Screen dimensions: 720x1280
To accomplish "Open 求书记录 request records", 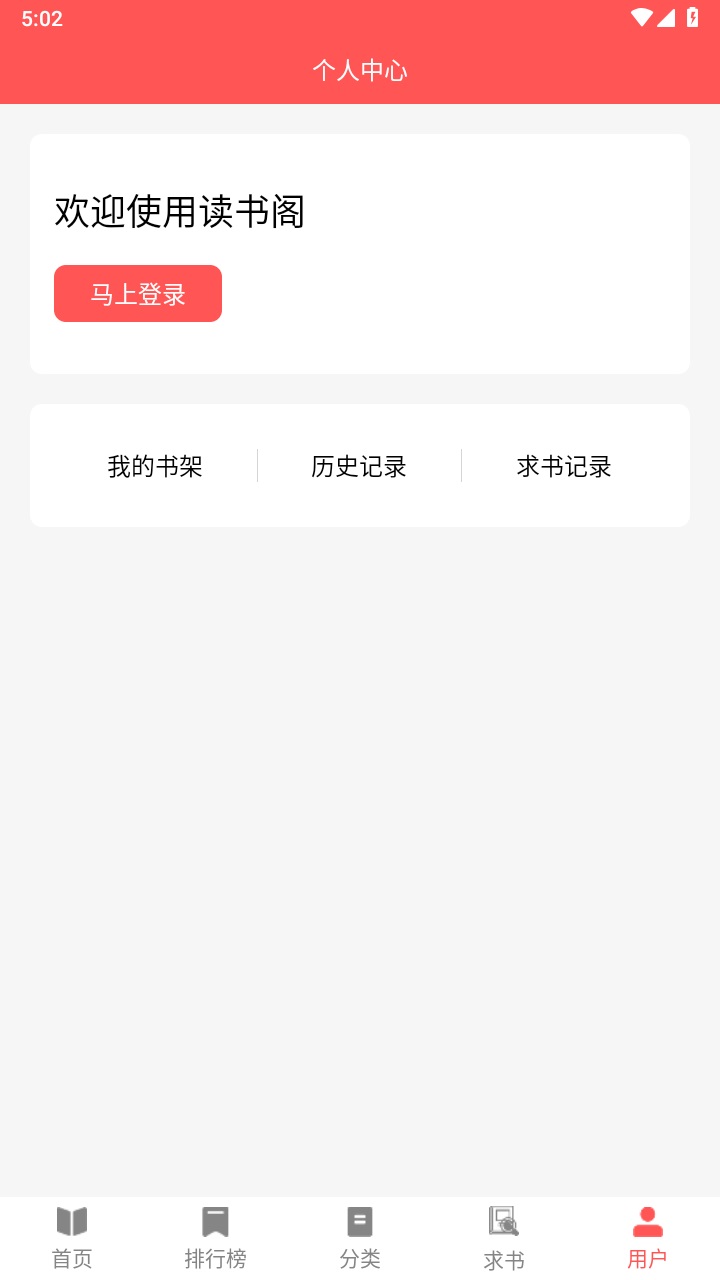I will point(565,466).
